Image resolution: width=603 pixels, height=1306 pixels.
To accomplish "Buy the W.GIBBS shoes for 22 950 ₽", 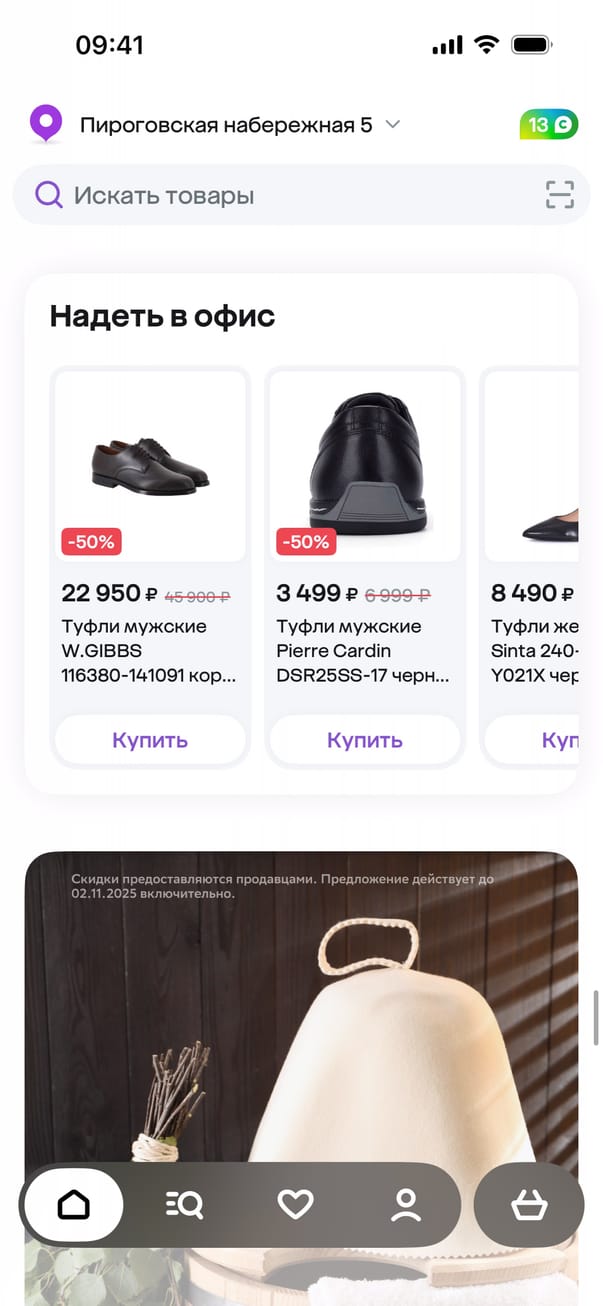I will [150, 740].
